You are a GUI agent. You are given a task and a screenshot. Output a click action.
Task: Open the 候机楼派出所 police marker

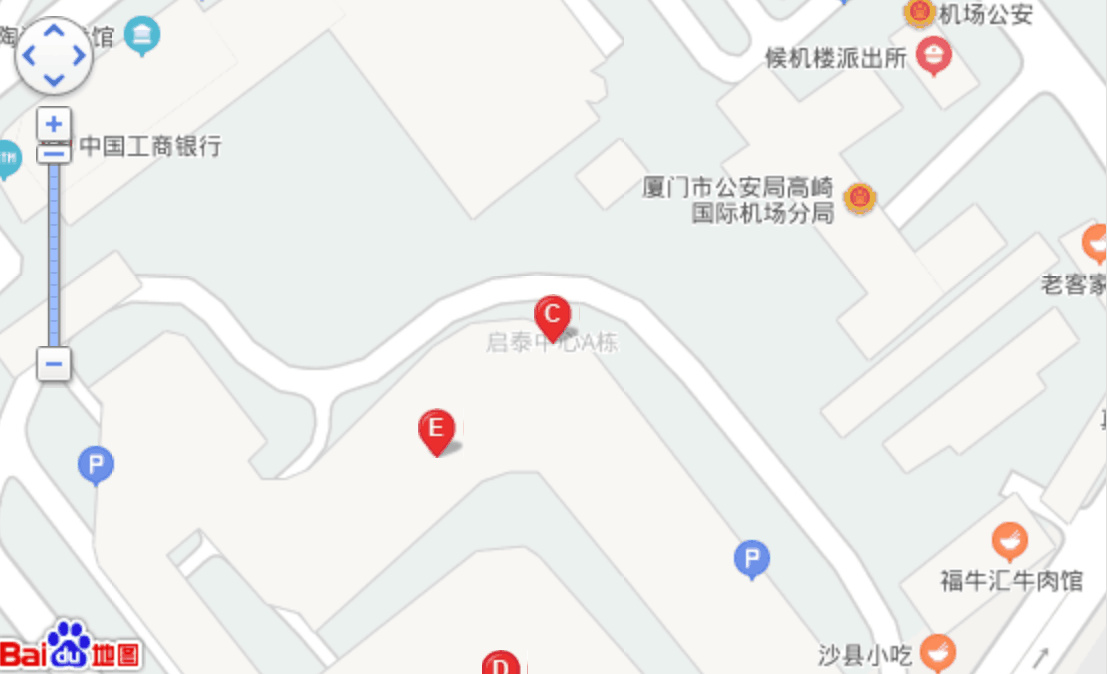pyautogui.click(x=933, y=54)
